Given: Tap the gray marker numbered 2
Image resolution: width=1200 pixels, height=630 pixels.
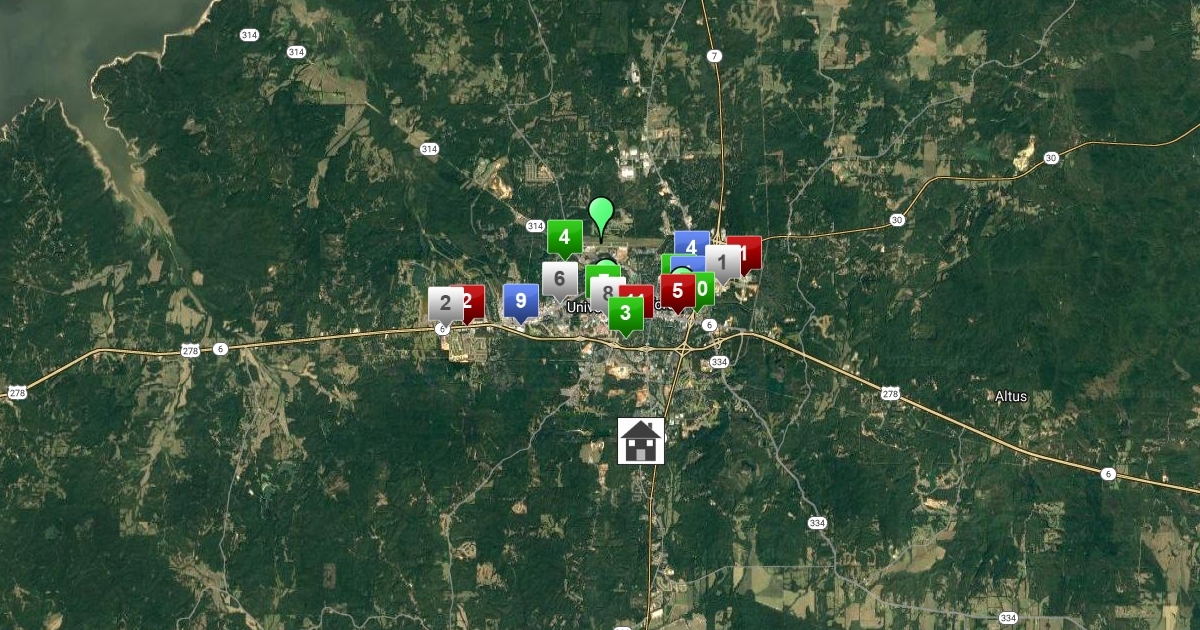Looking at the screenshot, I should [443, 303].
